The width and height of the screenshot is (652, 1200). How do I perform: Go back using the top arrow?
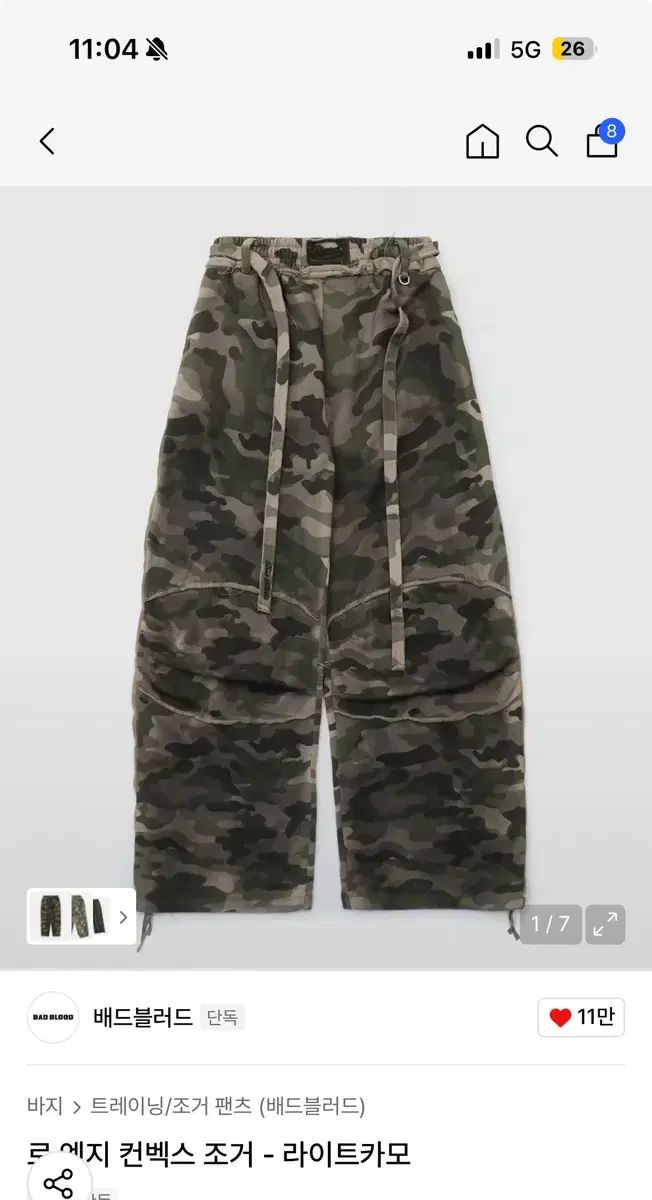click(47, 141)
